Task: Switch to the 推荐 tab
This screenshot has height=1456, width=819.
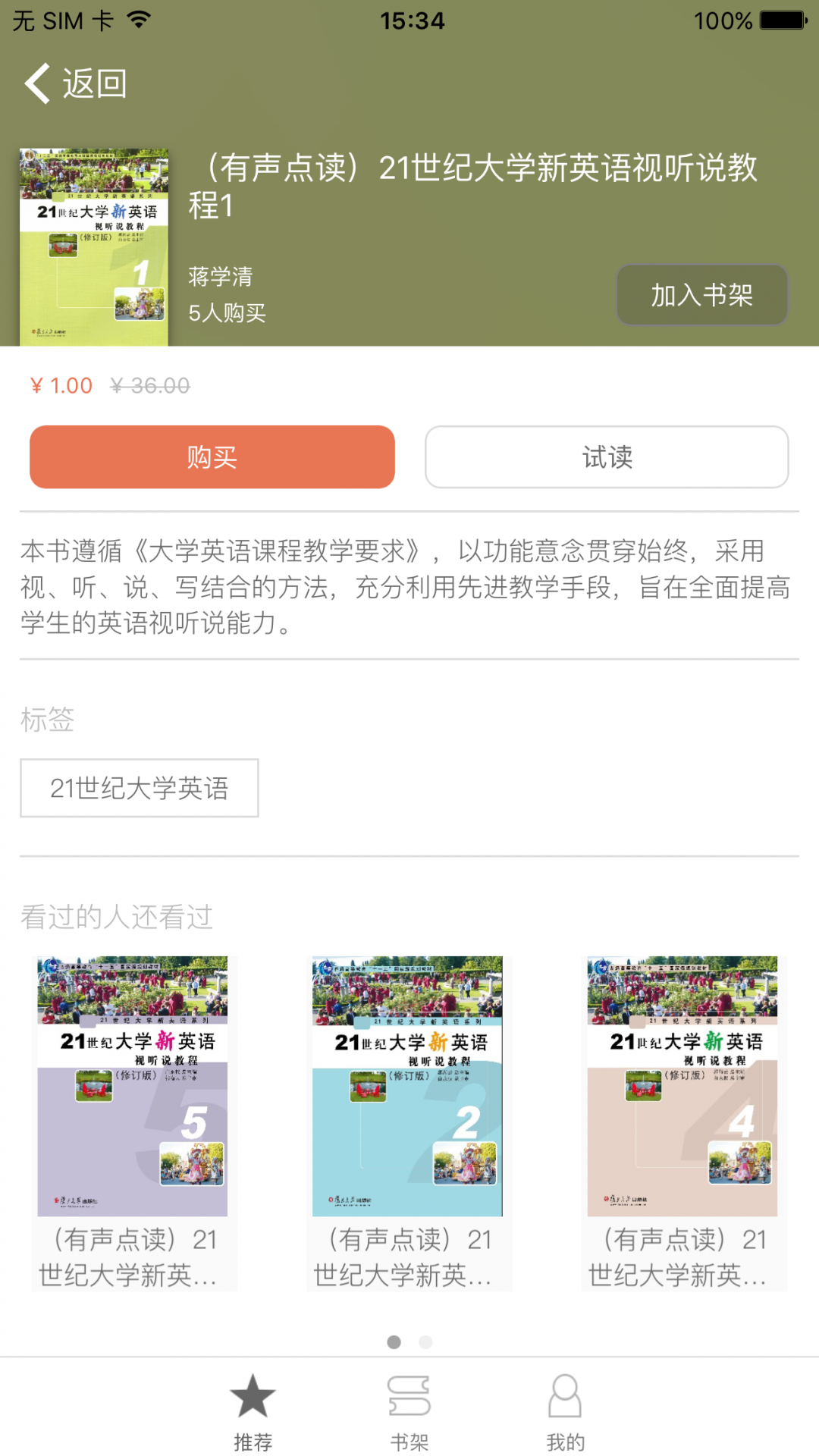Action: 253,1412
